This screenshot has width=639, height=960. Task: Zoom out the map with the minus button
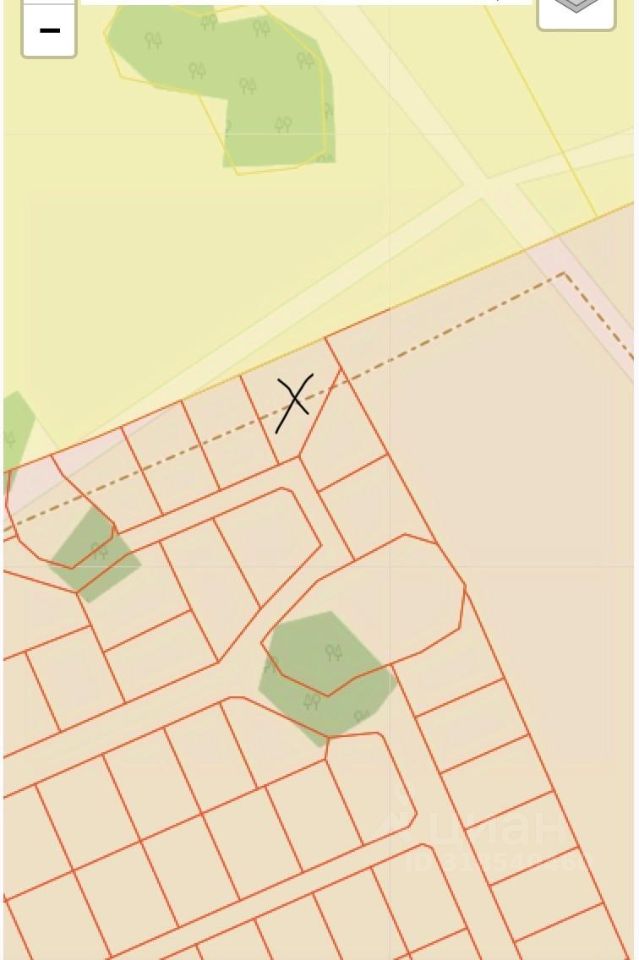click(49, 30)
